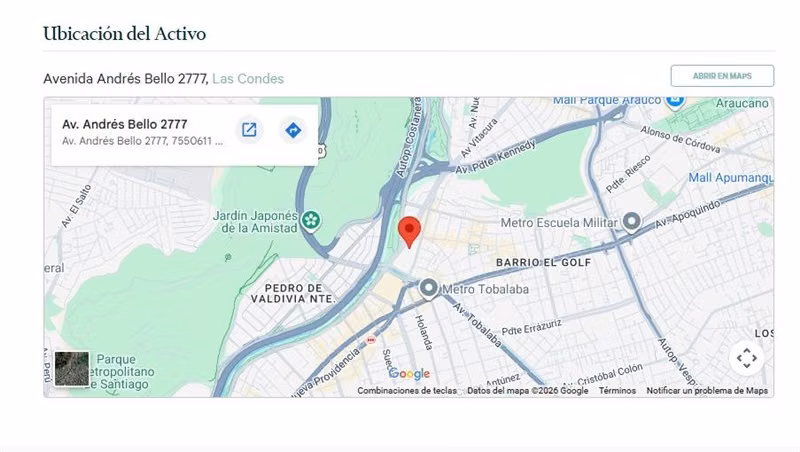Screen dimensions: 800x452
Task: Select the Metro Escuela Militar marker
Action: point(632,222)
